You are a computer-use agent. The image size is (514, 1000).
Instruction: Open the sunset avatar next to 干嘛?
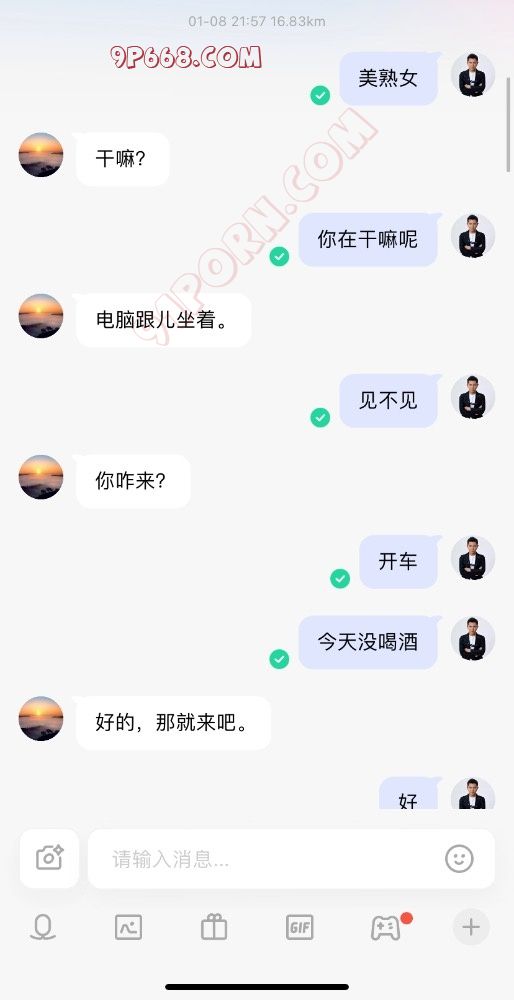pos(41,154)
